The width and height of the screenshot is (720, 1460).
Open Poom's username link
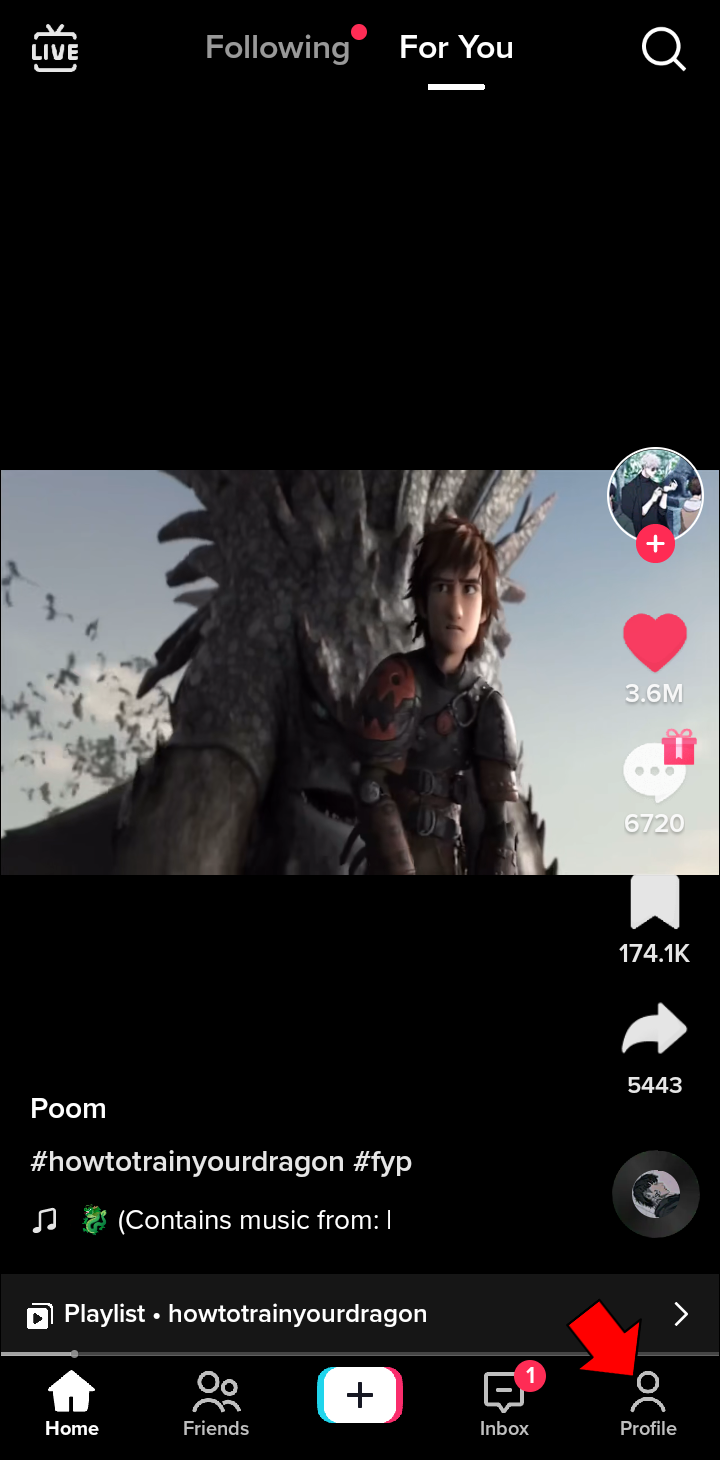click(x=68, y=1108)
